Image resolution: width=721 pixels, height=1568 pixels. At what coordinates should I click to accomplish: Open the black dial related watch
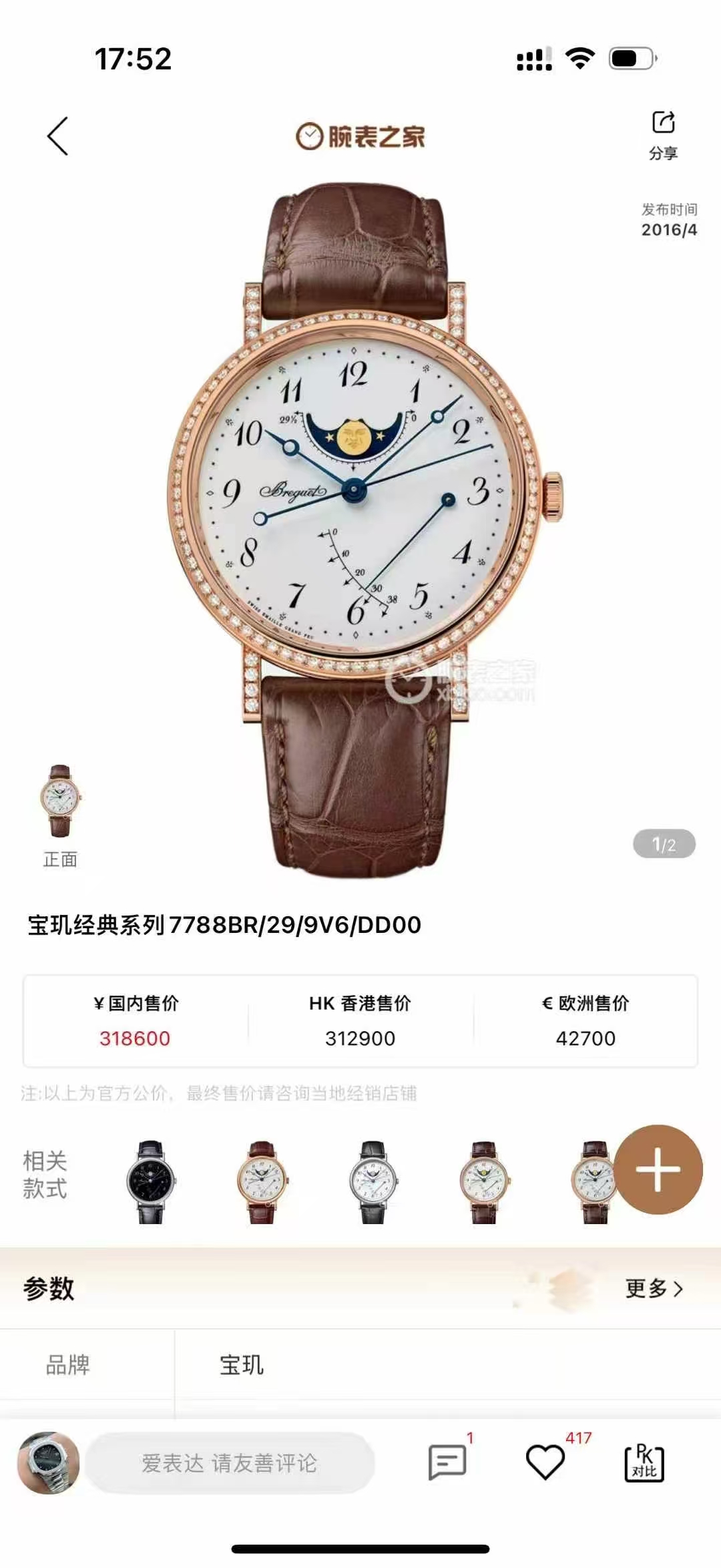[x=151, y=1182]
